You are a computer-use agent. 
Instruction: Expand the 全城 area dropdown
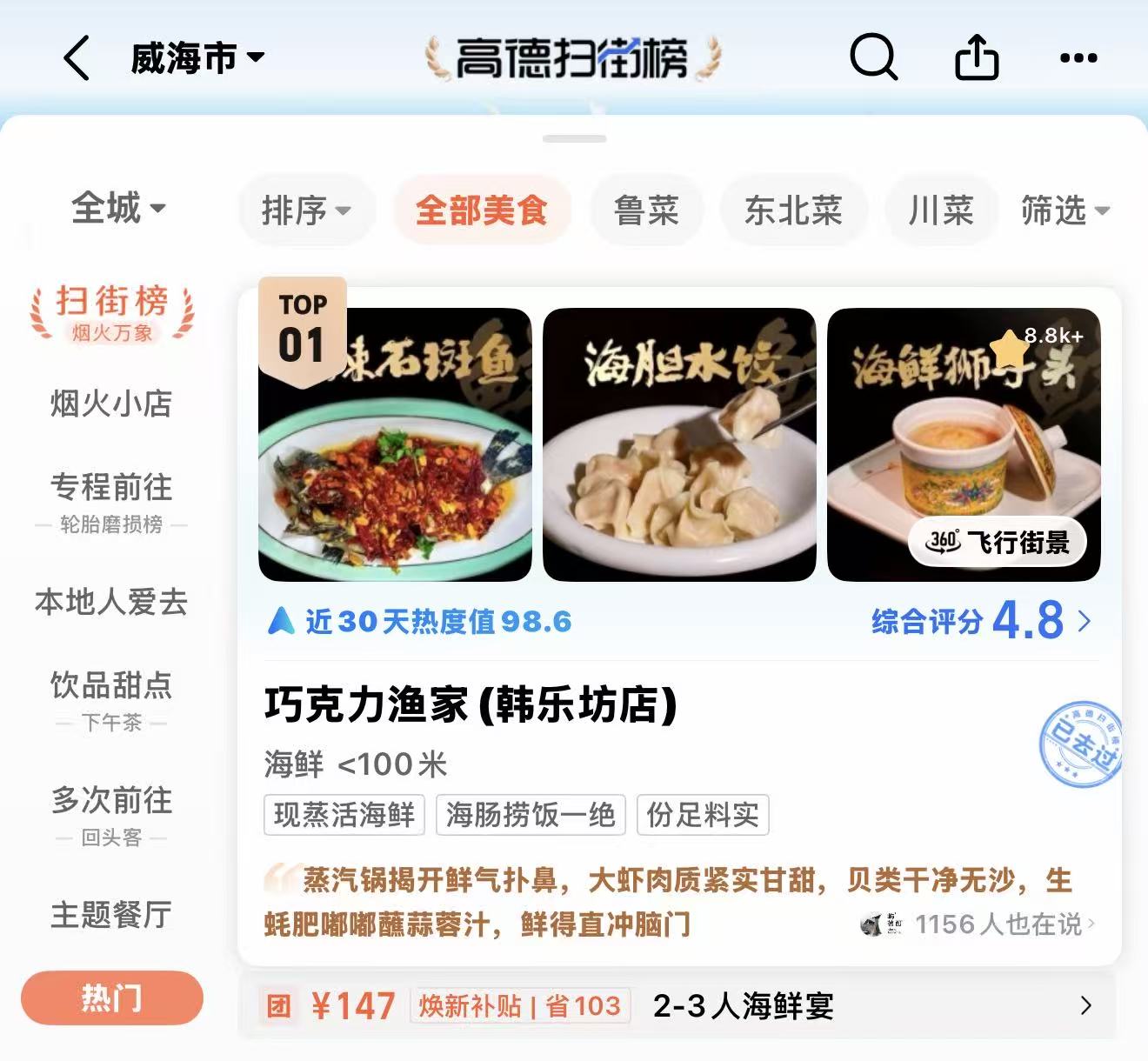click(117, 209)
